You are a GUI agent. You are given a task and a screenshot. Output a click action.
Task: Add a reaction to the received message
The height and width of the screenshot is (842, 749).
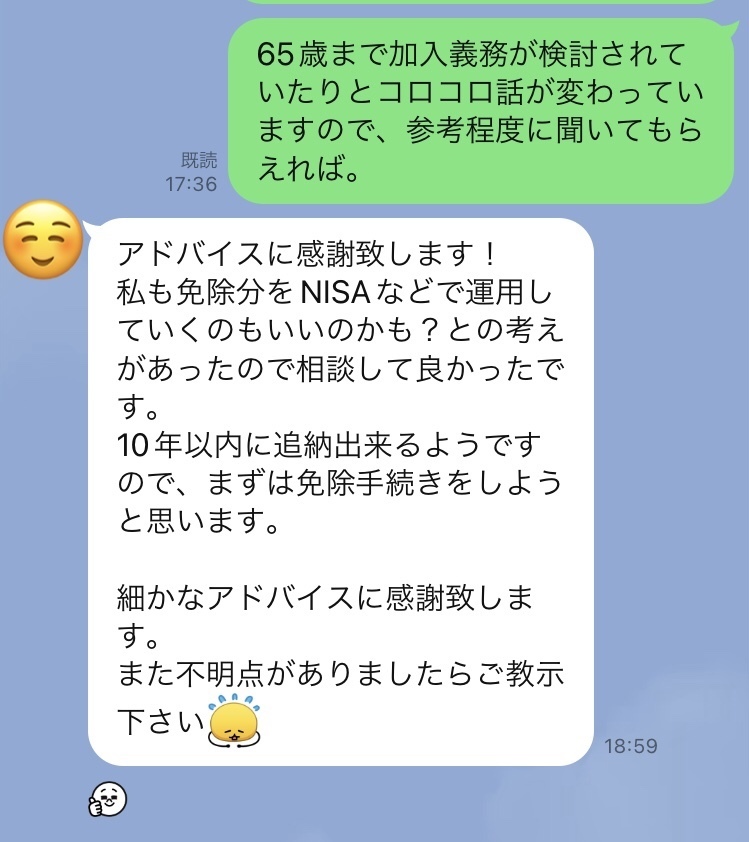(107, 799)
